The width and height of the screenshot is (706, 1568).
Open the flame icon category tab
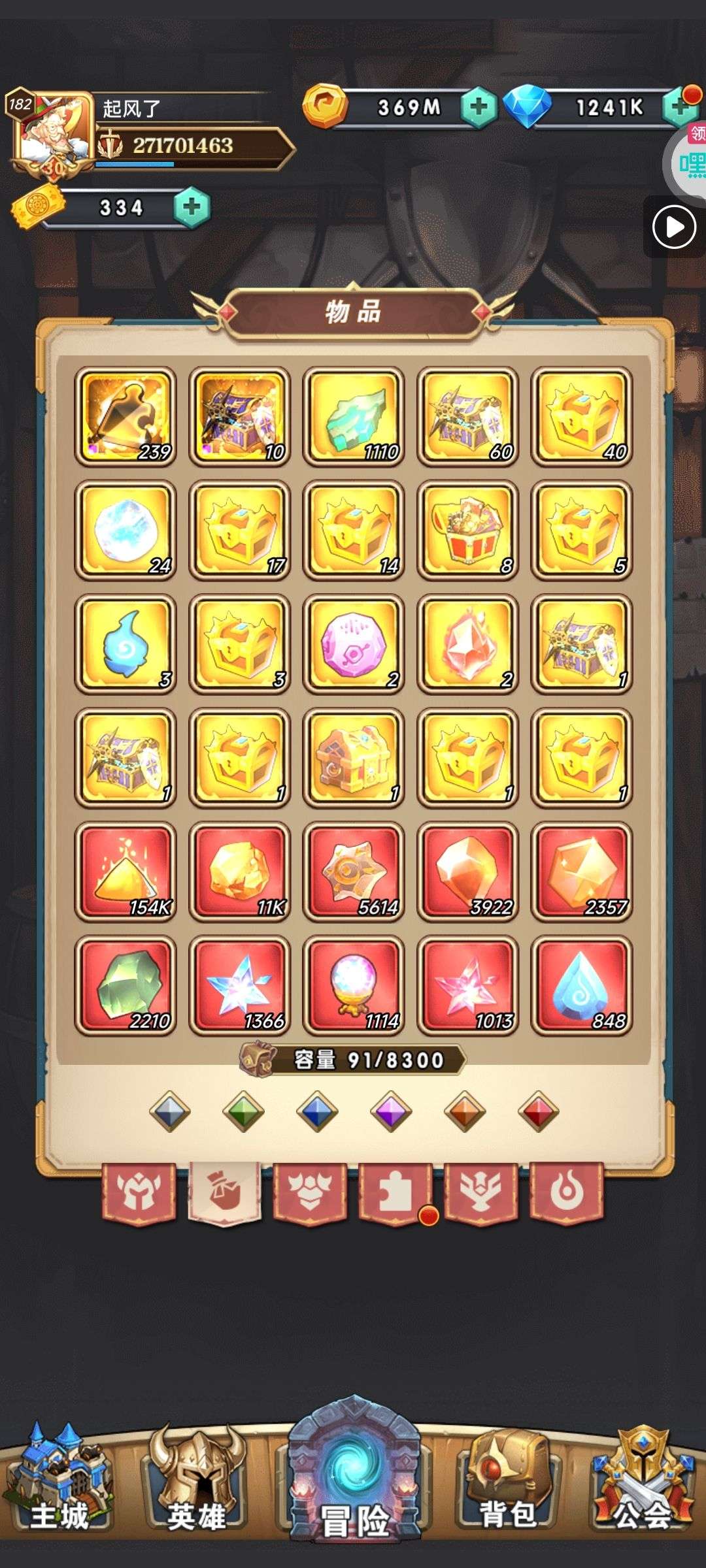point(566,1192)
